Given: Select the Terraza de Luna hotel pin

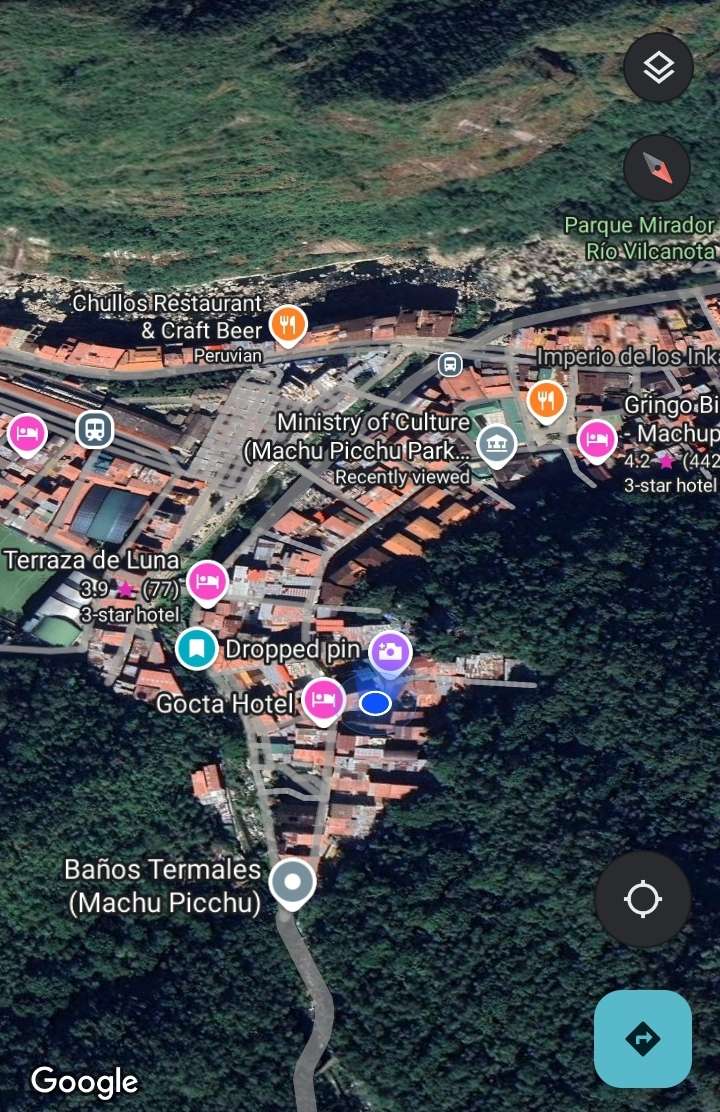Looking at the screenshot, I should pyautogui.click(x=207, y=581).
